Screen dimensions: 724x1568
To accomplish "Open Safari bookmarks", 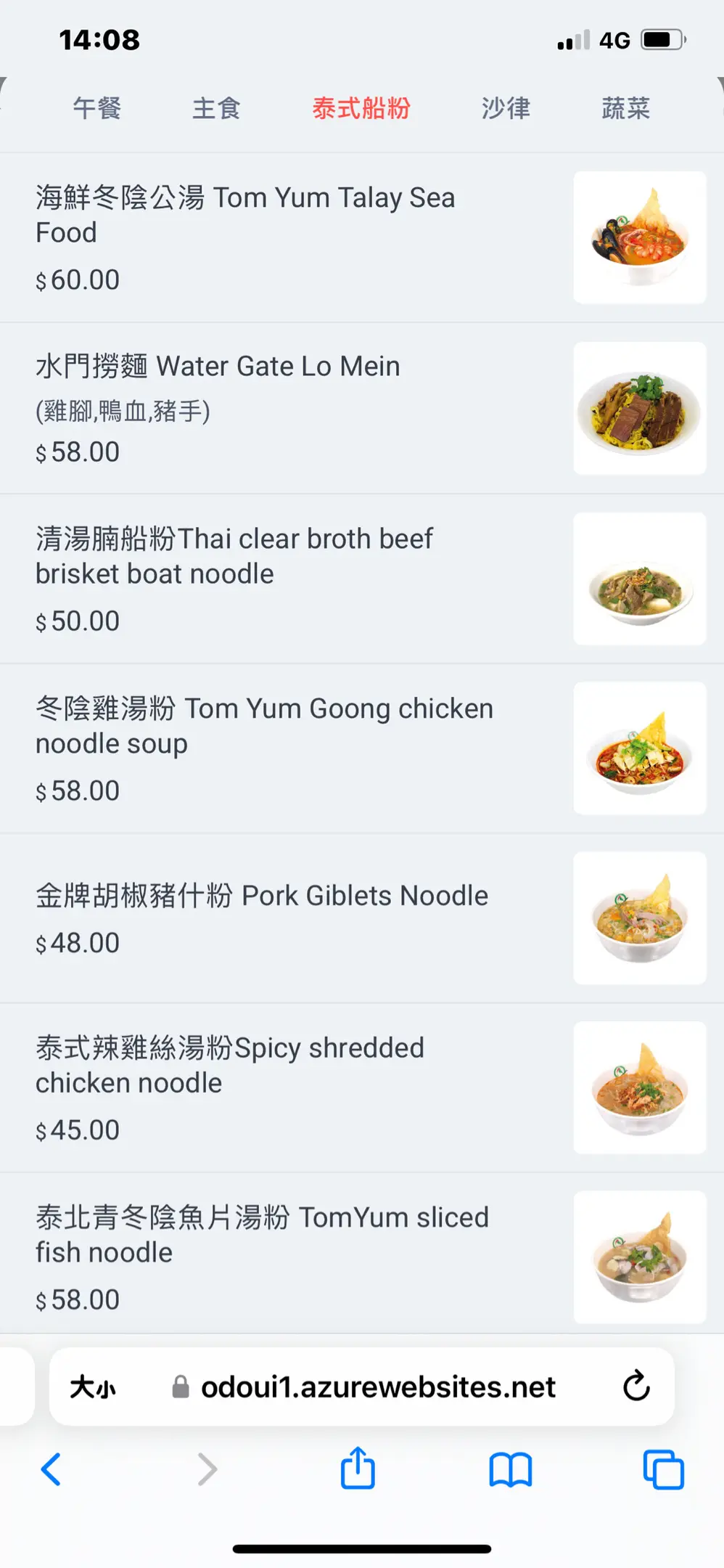I will [511, 1469].
